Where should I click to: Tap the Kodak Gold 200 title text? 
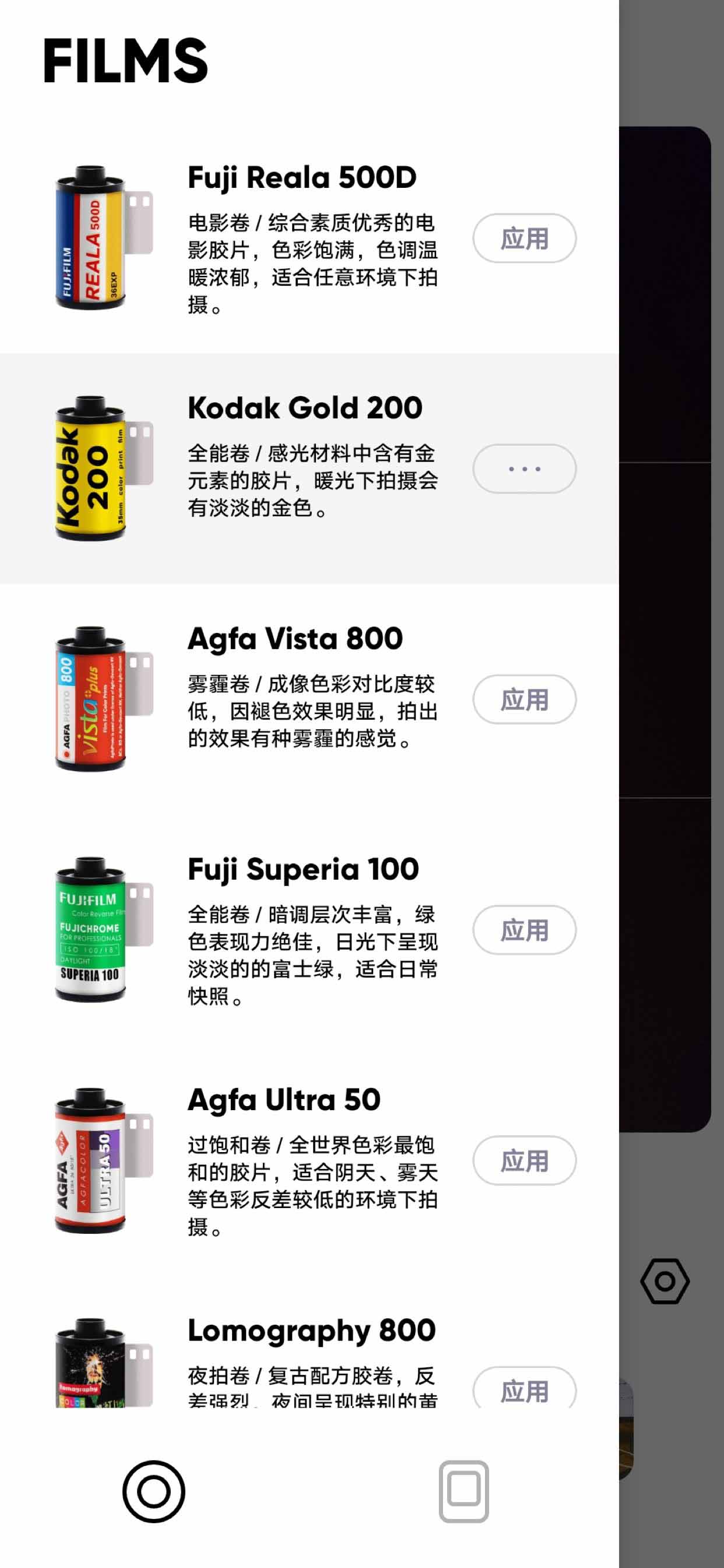point(303,408)
